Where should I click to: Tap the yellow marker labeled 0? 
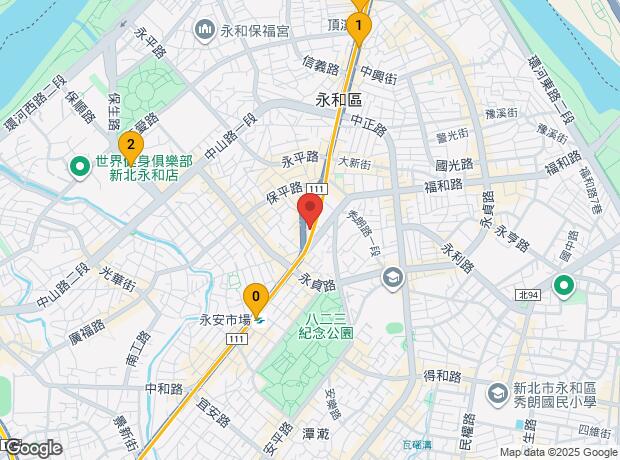click(256, 297)
